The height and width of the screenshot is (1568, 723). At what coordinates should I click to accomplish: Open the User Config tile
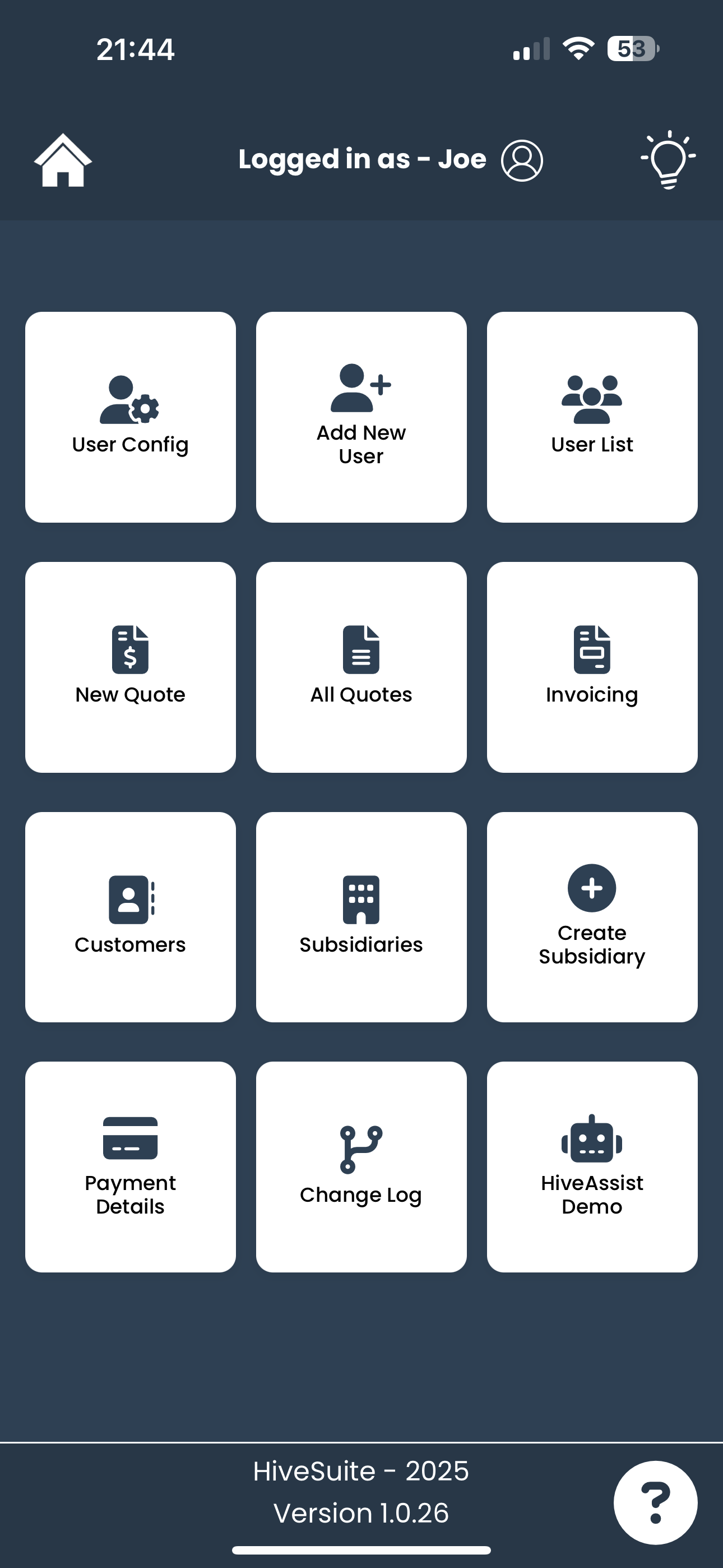[130, 417]
